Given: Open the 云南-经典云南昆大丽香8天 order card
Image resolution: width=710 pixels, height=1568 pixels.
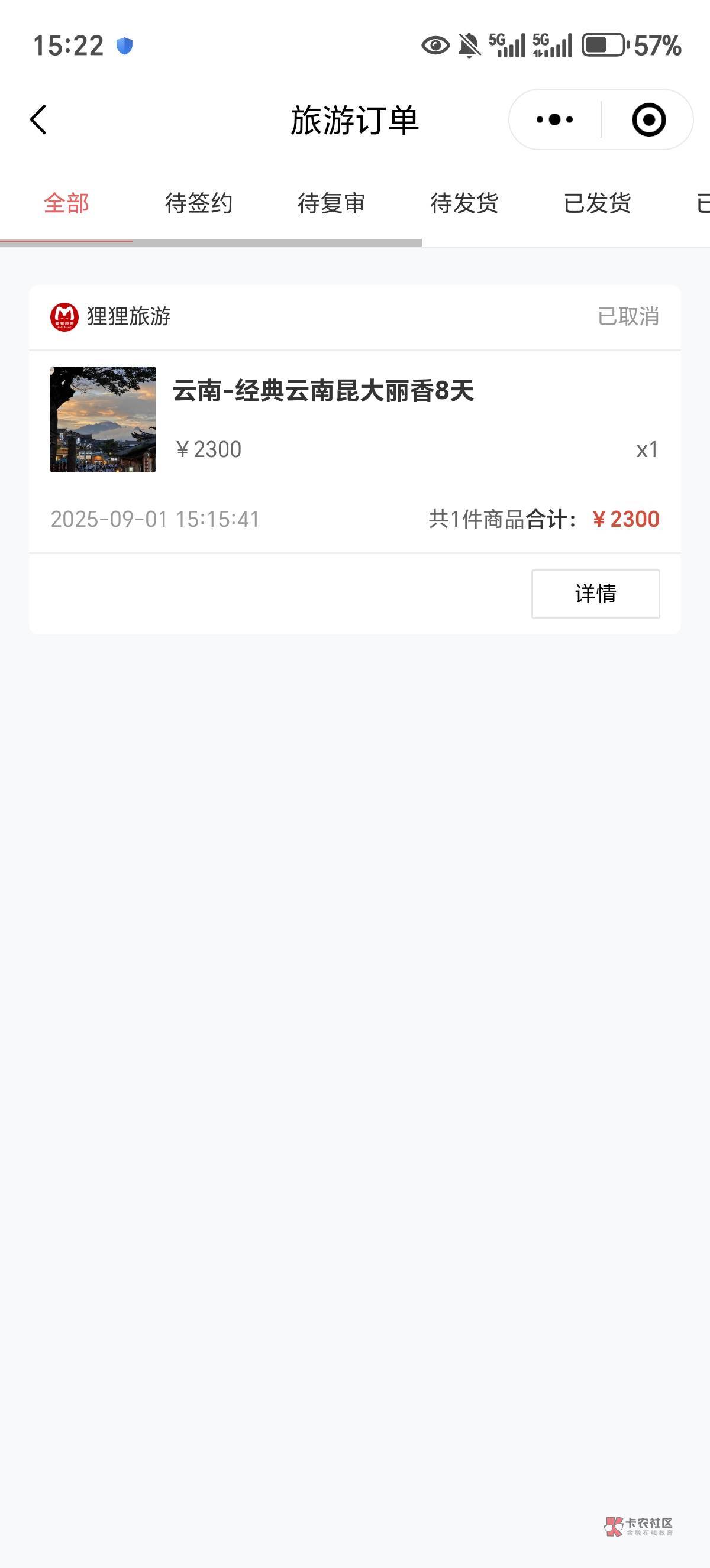Looking at the screenshot, I should coord(322,391).
